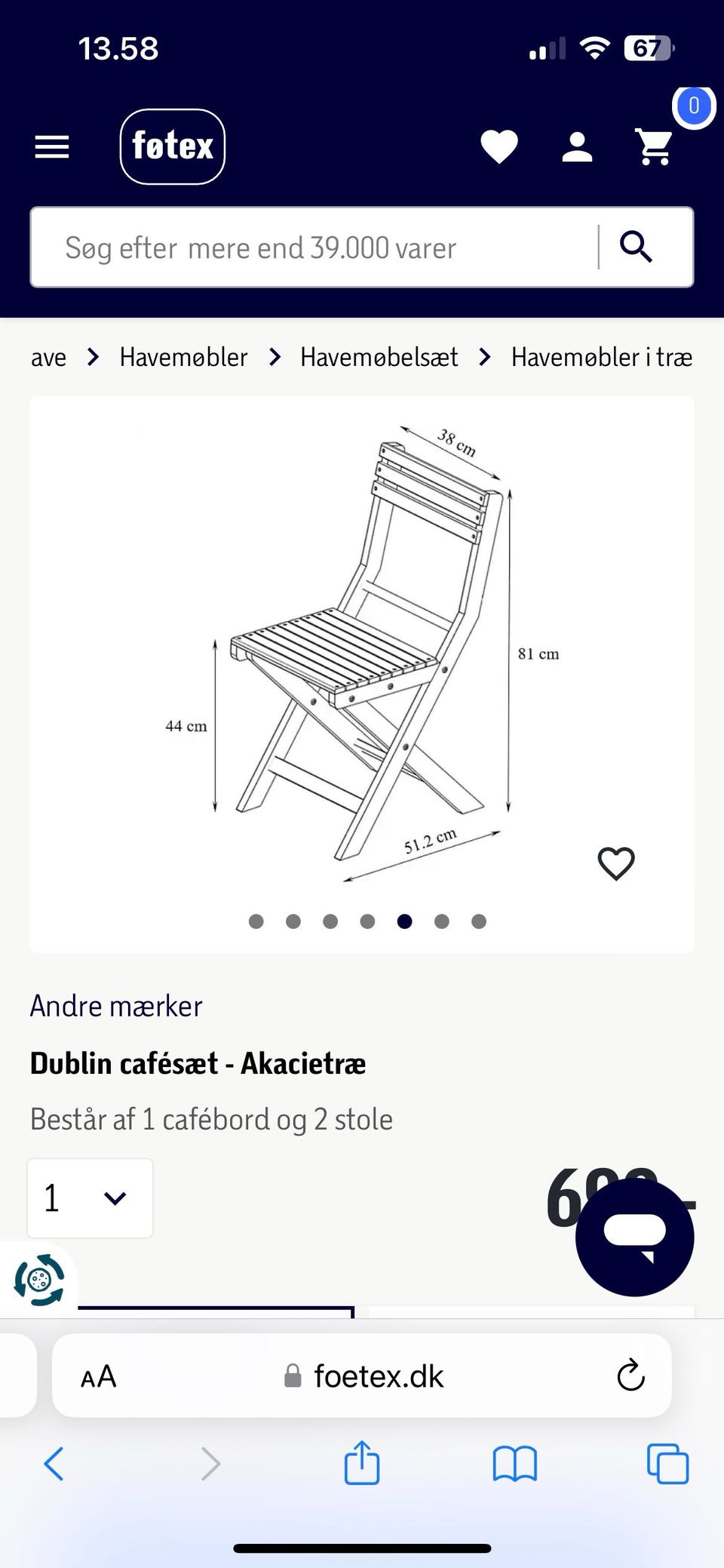Screen dimensions: 724x1568
Task: Click the search magnifier icon
Action: [x=637, y=247]
